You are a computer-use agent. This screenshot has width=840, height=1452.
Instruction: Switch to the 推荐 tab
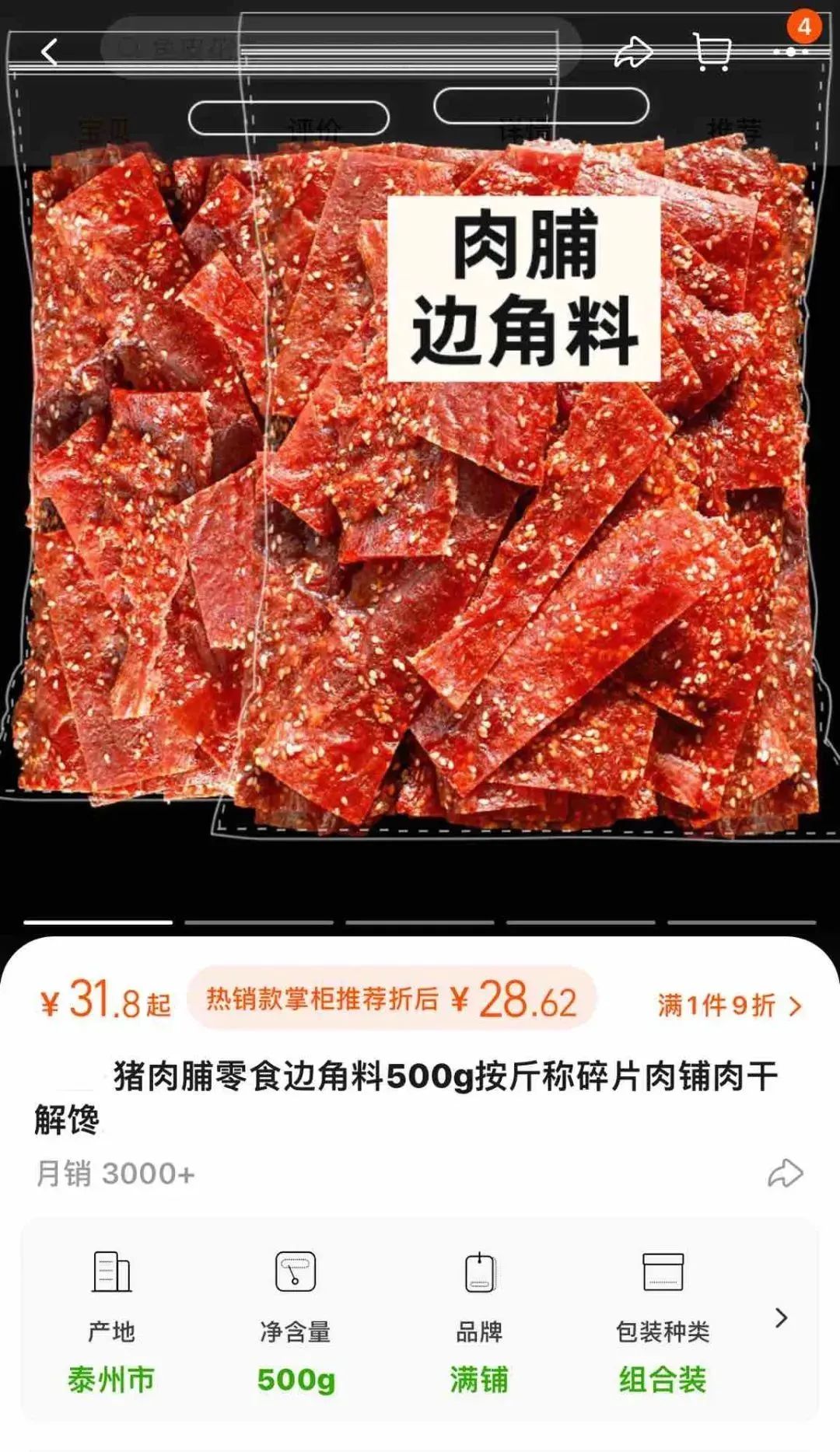[734, 130]
